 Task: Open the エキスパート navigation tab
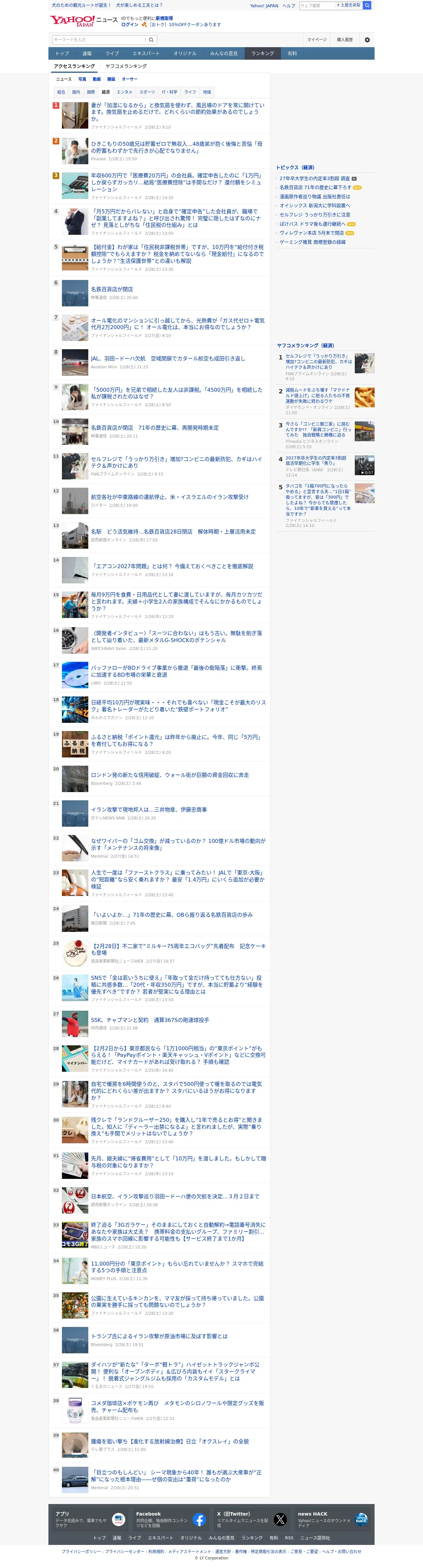(146, 53)
